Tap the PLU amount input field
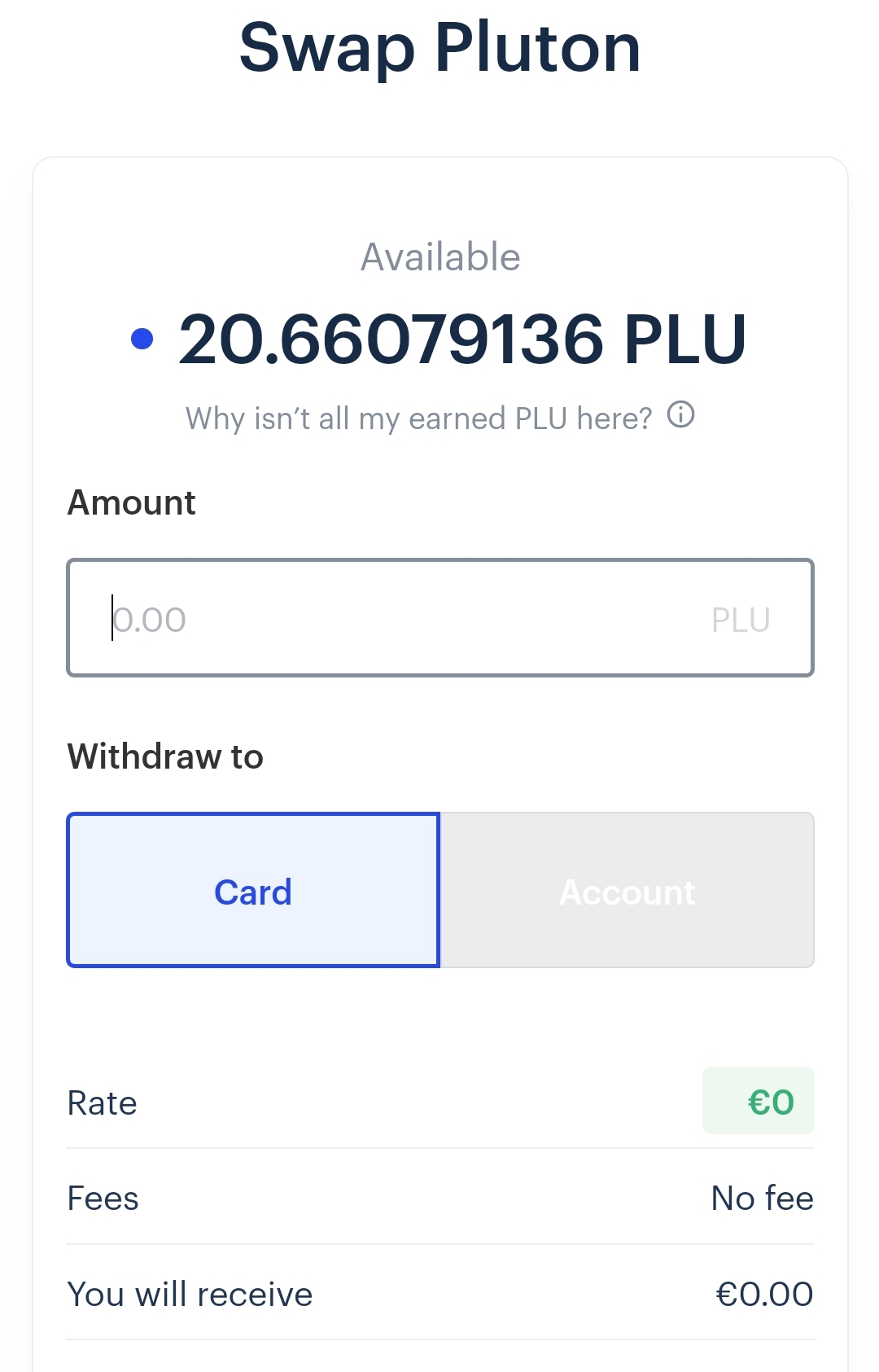 [439, 618]
